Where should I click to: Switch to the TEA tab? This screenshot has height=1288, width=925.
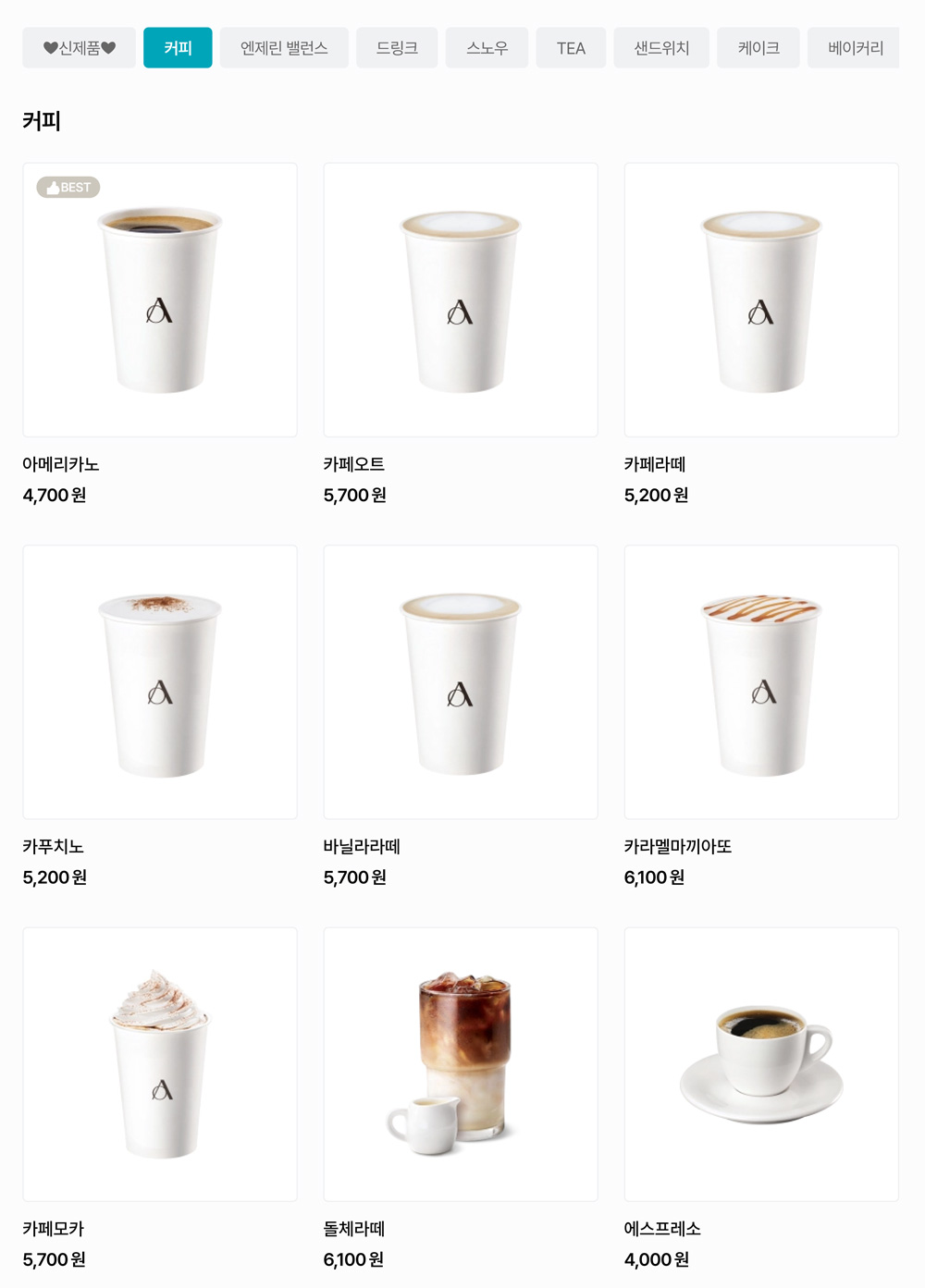pos(571,48)
